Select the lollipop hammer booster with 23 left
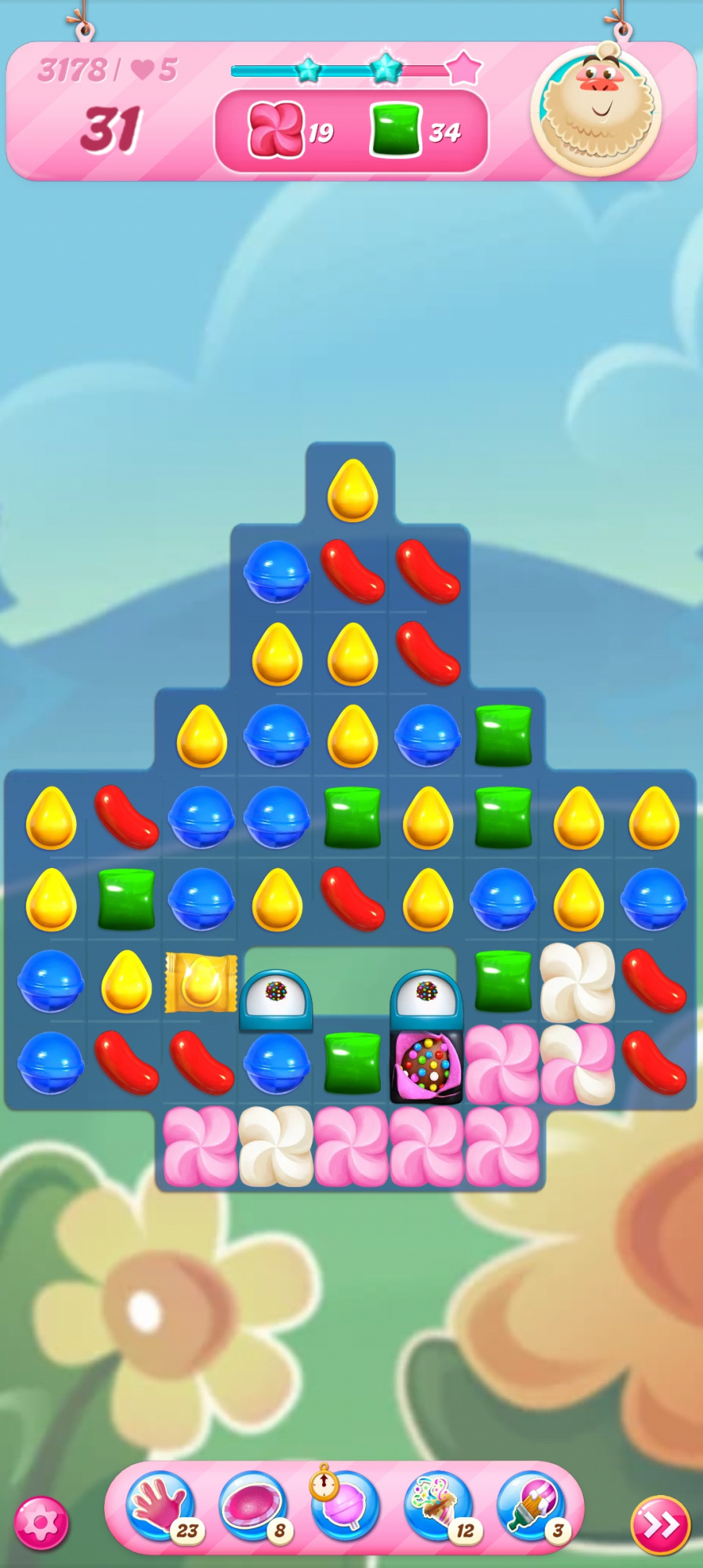Image resolution: width=703 pixels, height=1568 pixels. [x=161, y=1505]
